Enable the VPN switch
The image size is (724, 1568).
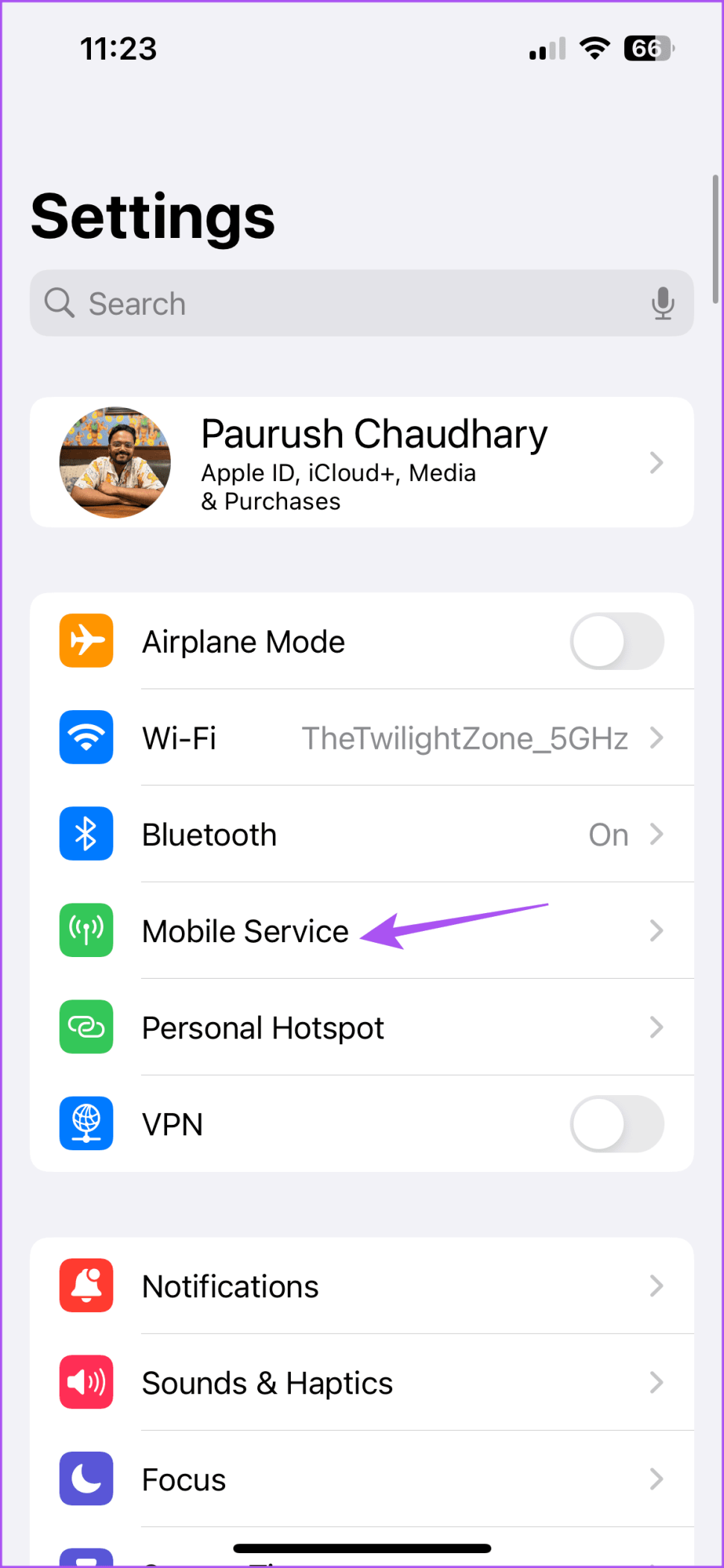[617, 1123]
